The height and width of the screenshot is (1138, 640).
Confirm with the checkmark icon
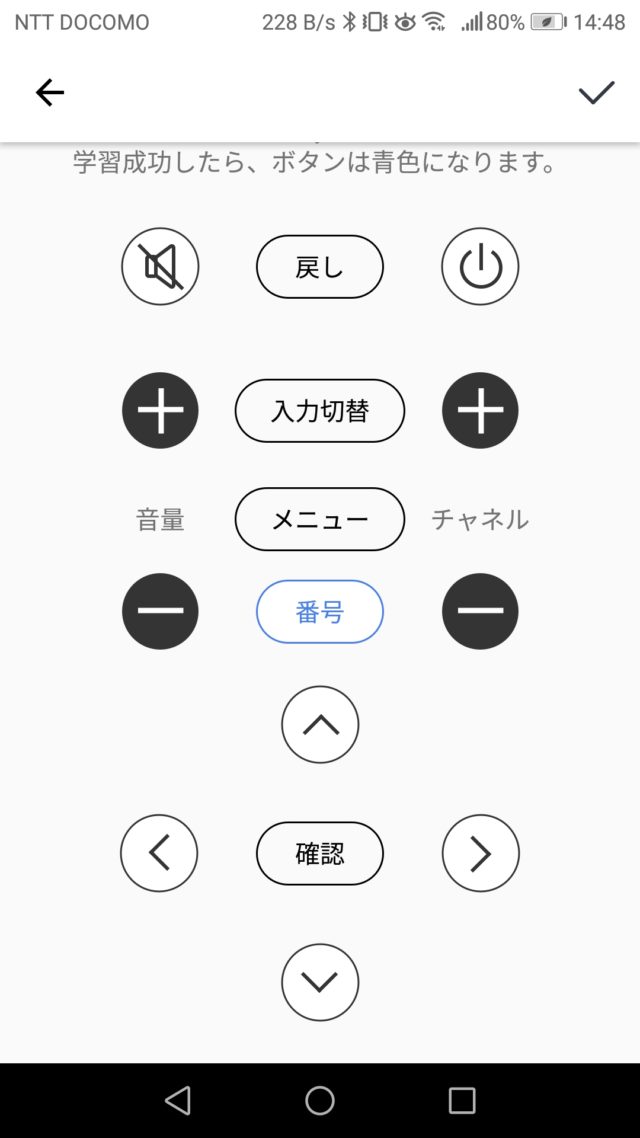point(596,93)
